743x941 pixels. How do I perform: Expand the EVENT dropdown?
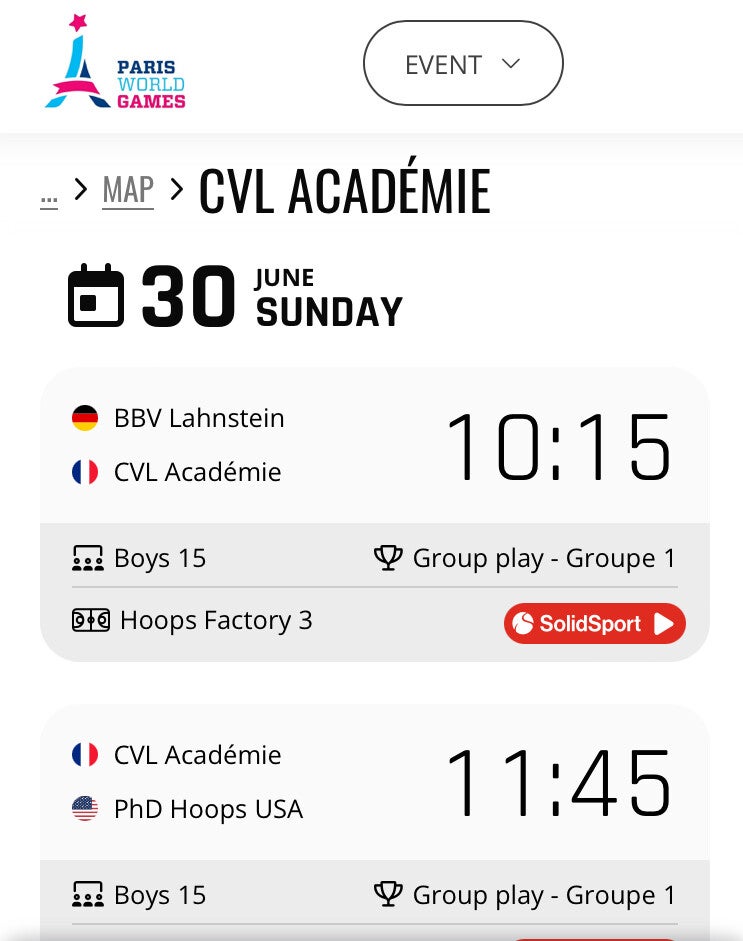pyautogui.click(x=463, y=64)
